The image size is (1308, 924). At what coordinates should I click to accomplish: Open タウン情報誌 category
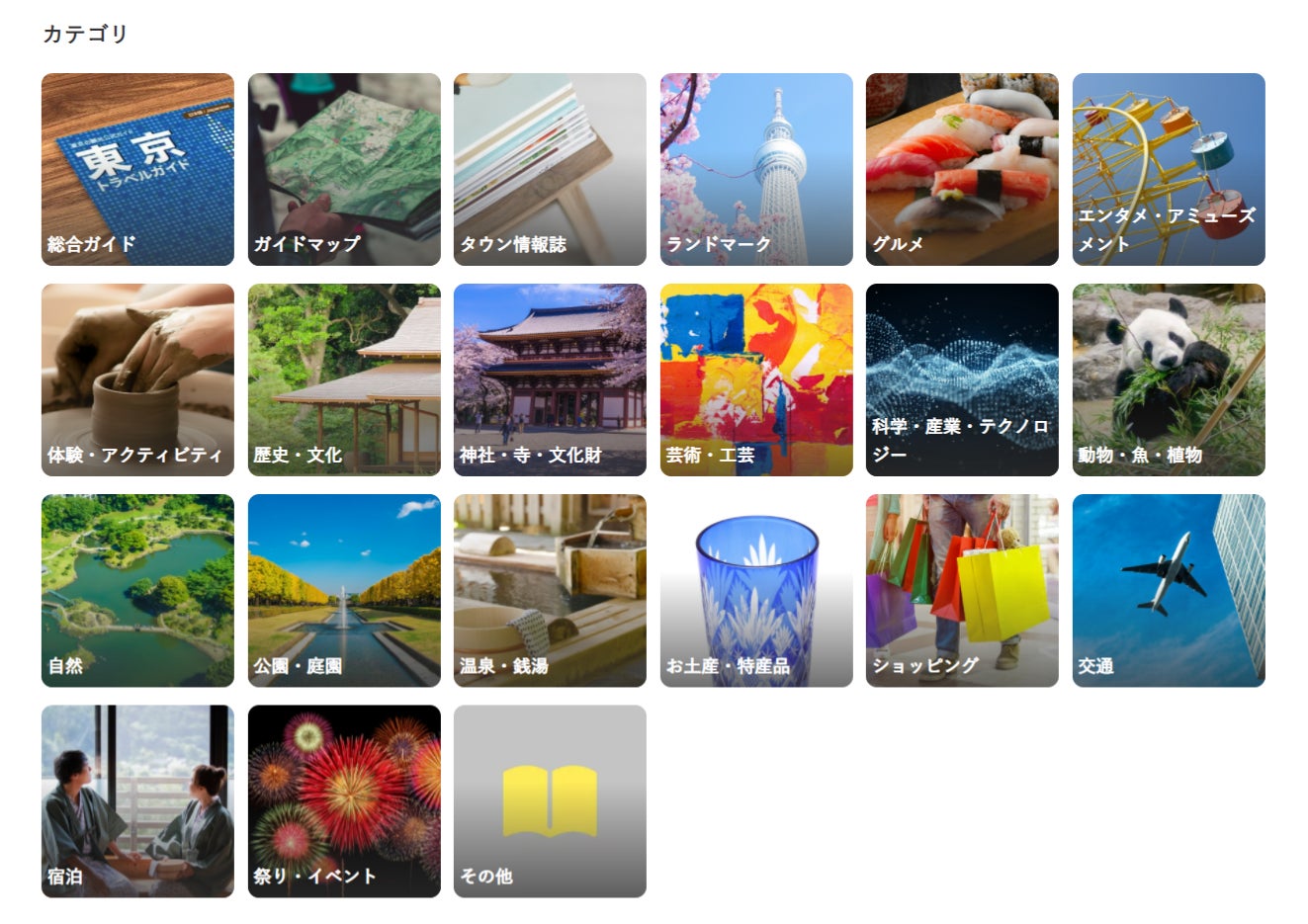coord(550,169)
